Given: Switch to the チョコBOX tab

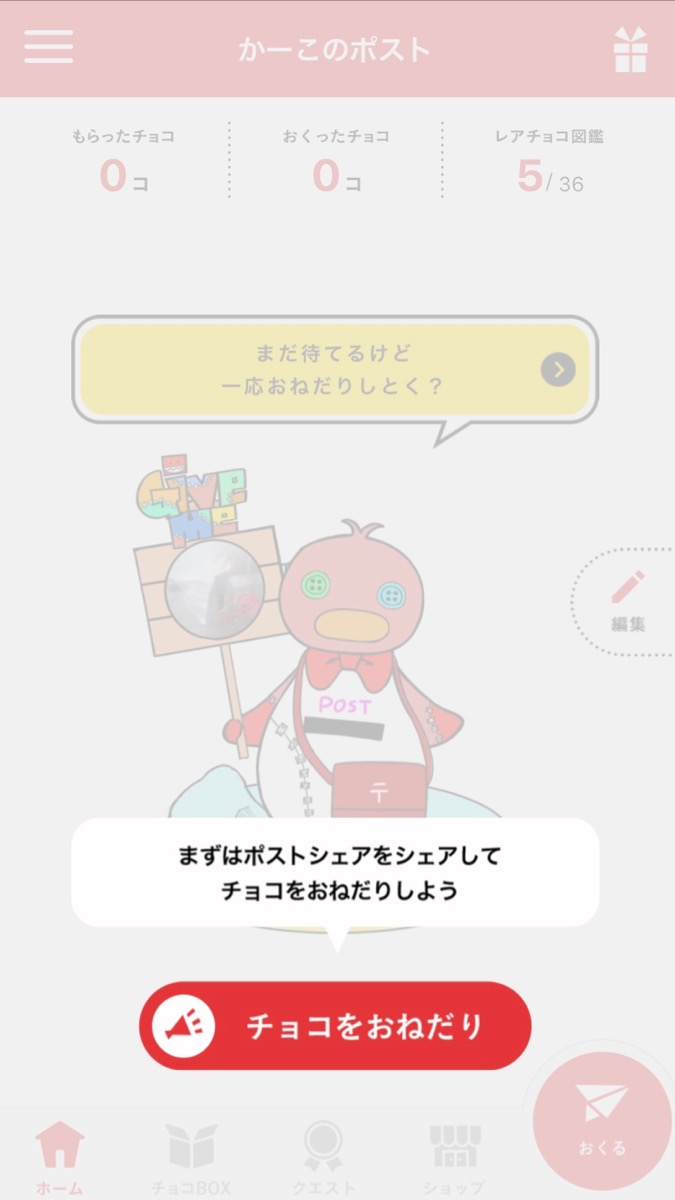Looking at the screenshot, I should (191, 1157).
